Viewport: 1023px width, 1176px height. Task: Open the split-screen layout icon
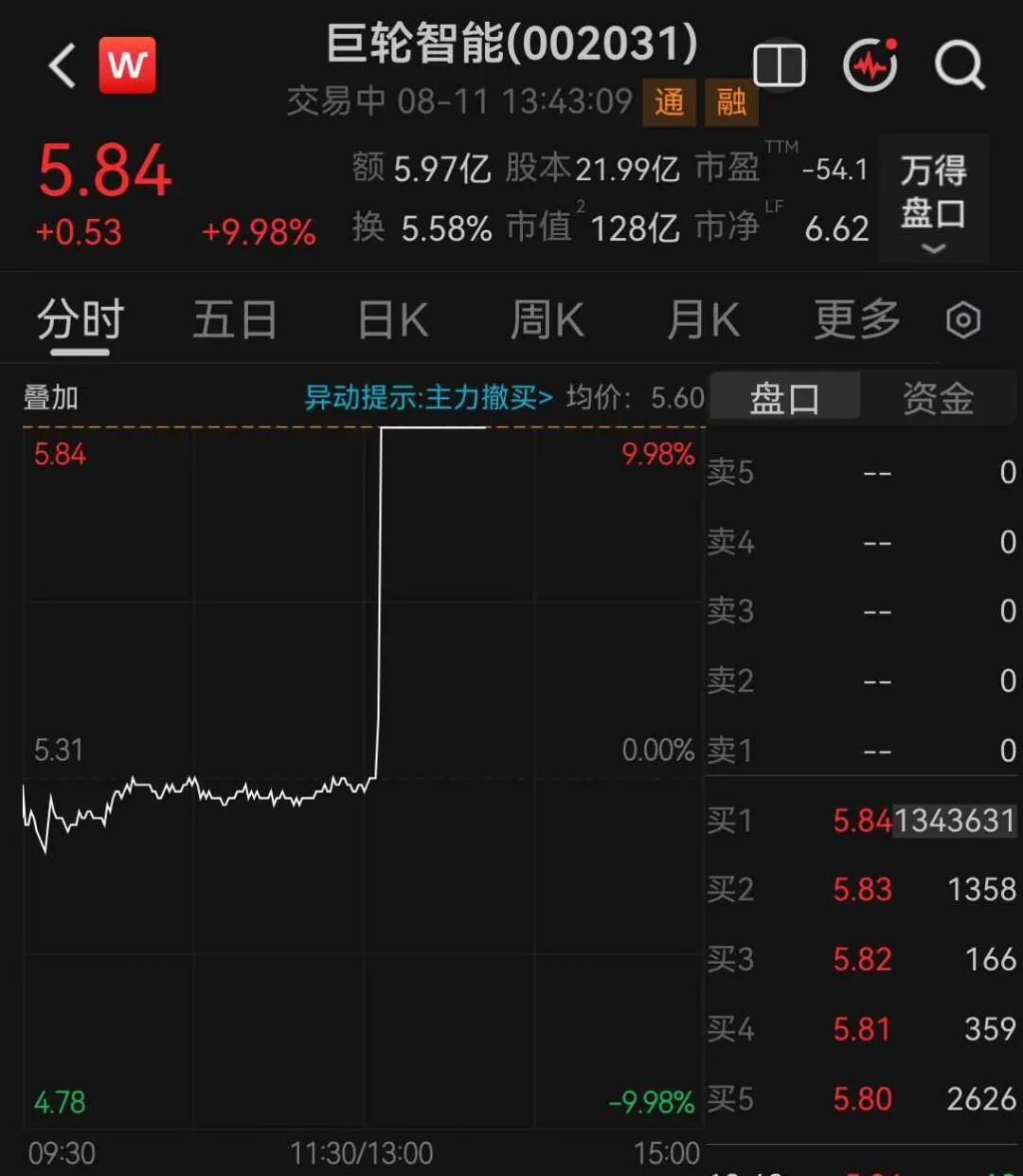pyautogui.click(x=779, y=66)
